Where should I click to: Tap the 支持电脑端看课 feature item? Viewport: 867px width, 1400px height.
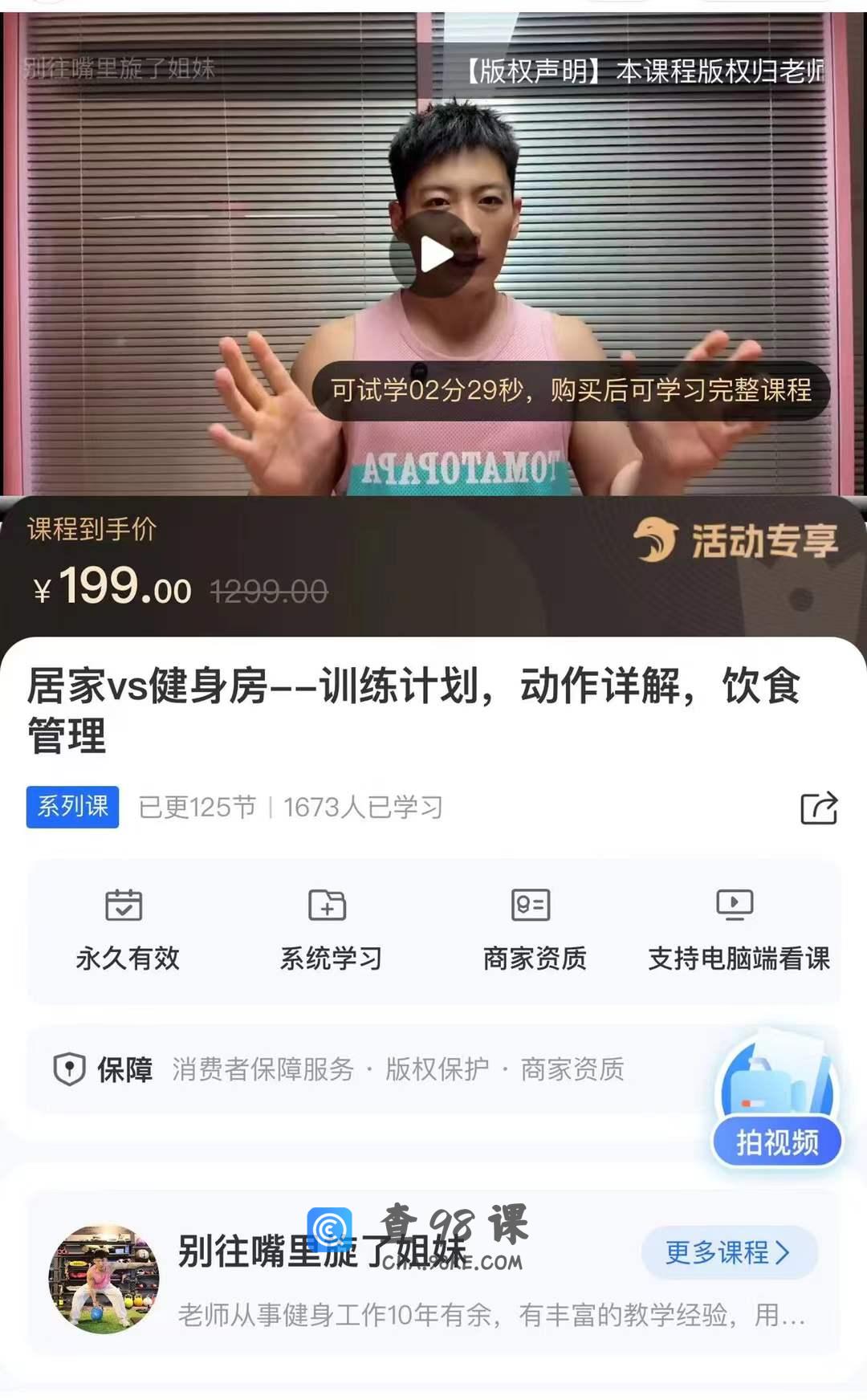click(738, 931)
